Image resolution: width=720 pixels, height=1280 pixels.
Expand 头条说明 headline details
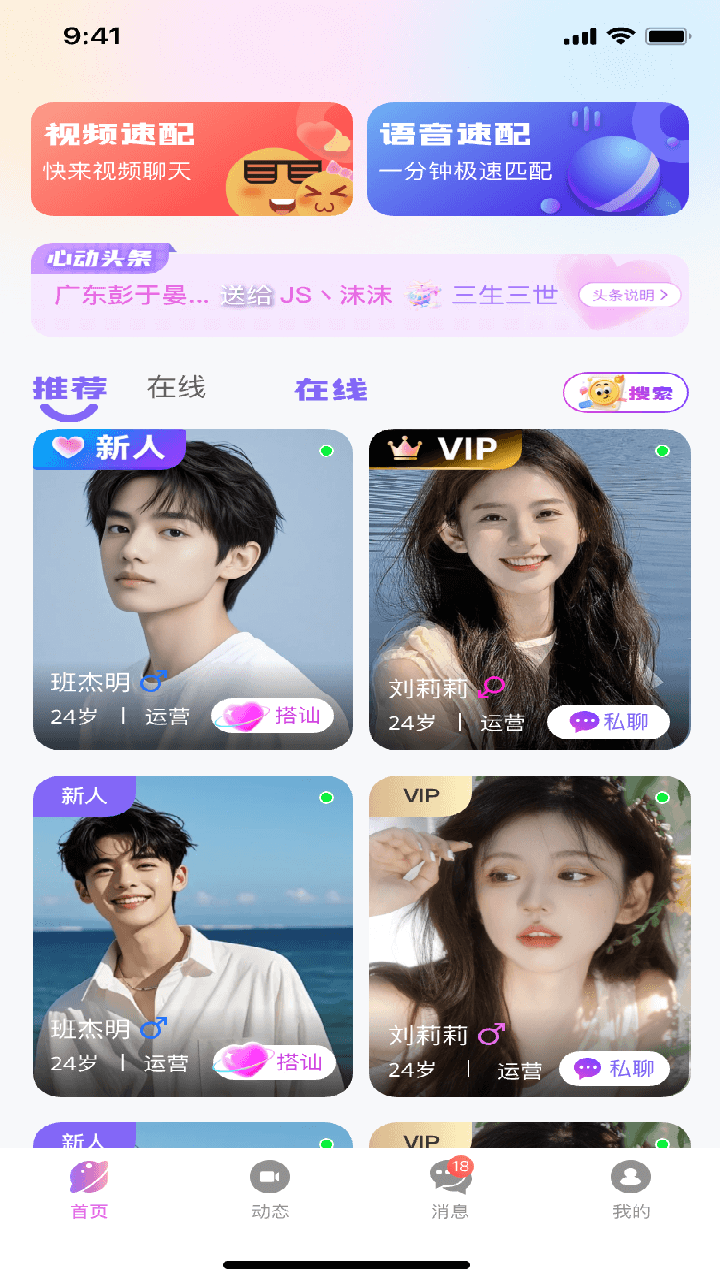pos(629,295)
